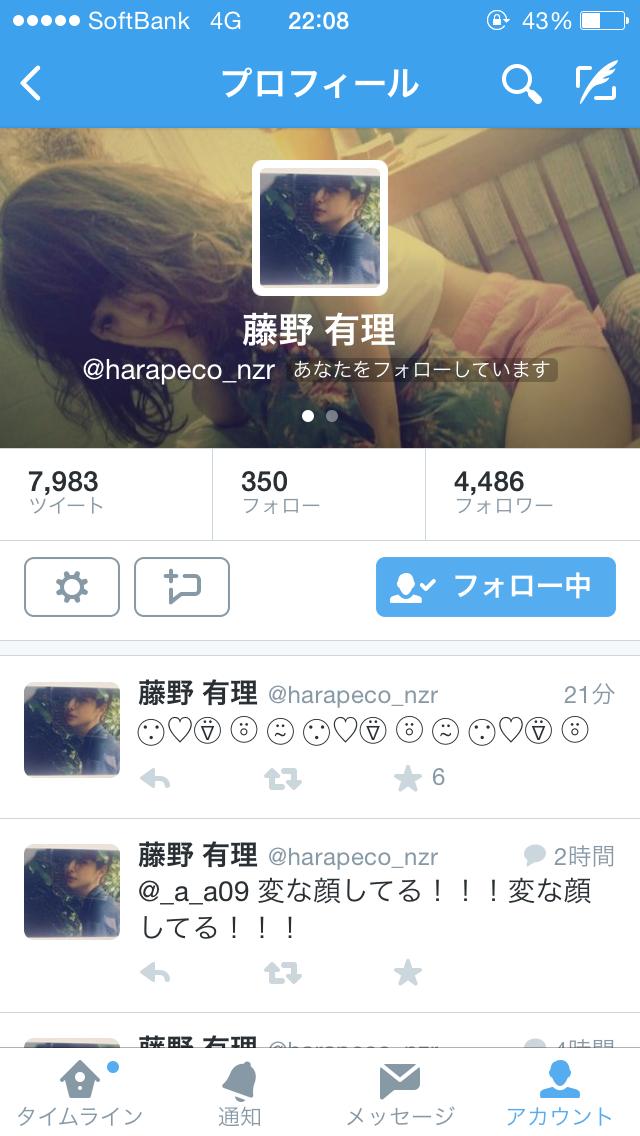
Task: Open the 通知 notifications tab
Action: [x=240, y=1093]
